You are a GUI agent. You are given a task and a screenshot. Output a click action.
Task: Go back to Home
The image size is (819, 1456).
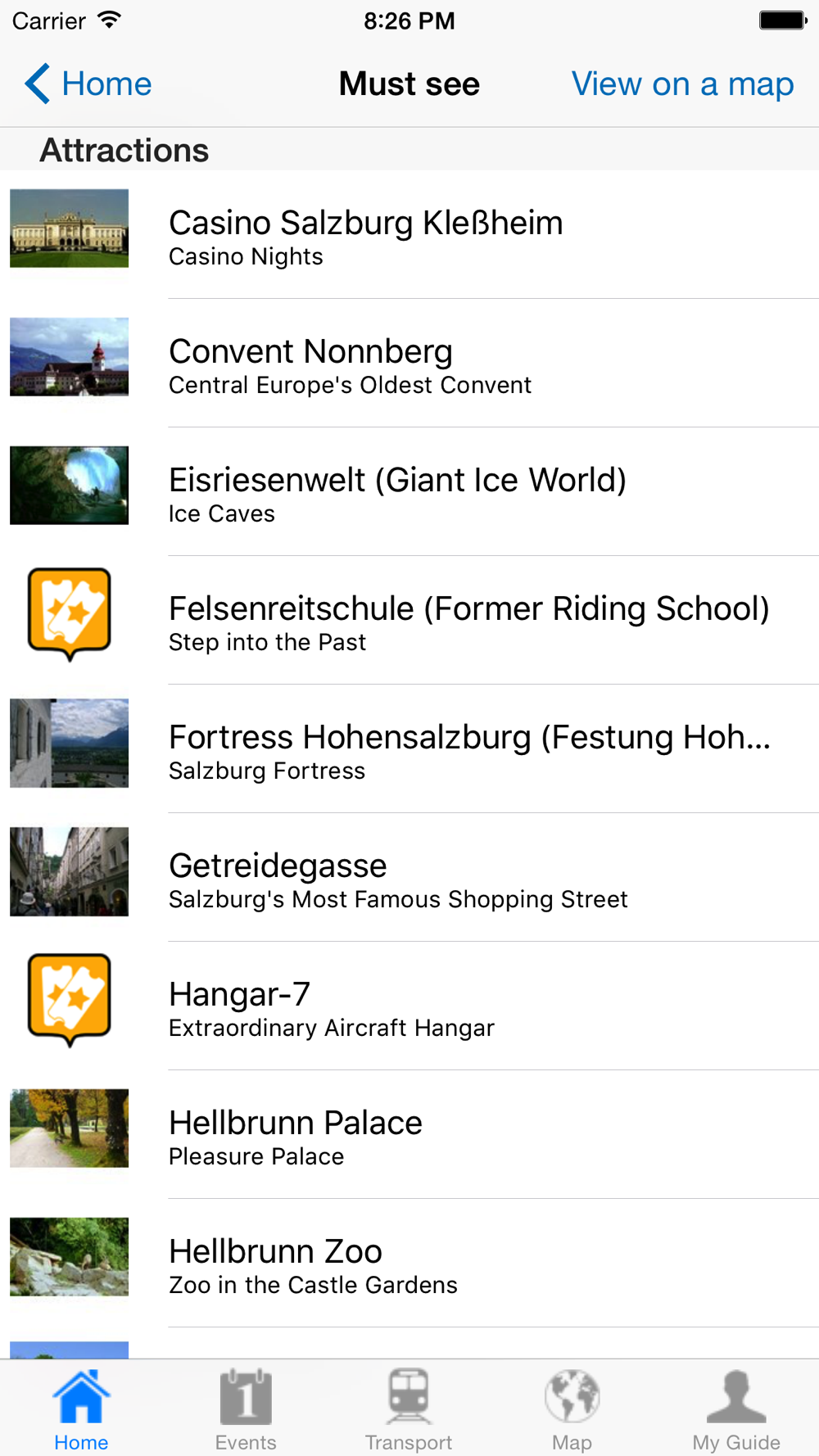tap(88, 84)
